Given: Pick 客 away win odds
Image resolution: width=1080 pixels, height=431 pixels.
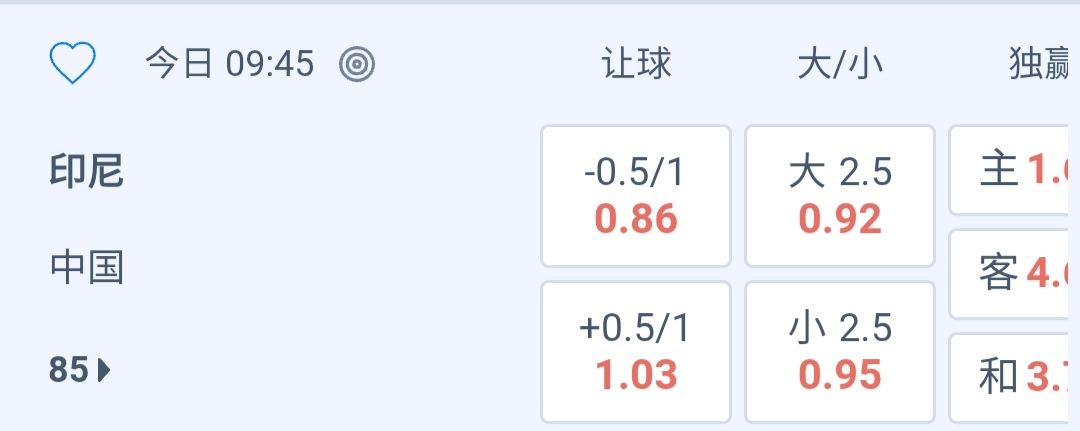Looking at the screenshot, I should pyautogui.click(x=1012, y=273).
